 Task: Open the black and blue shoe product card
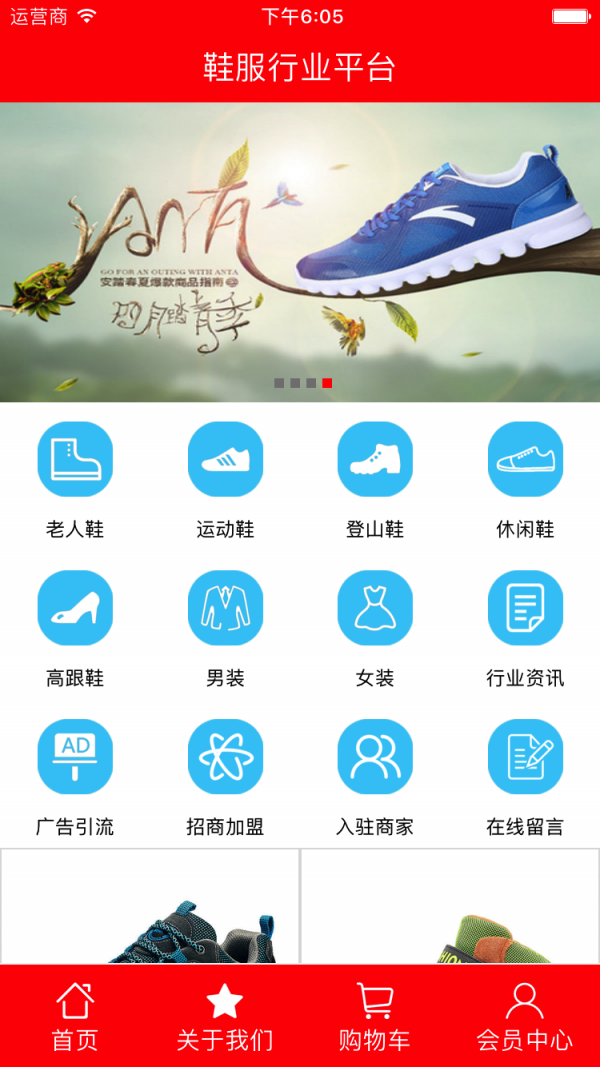(150, 908)
